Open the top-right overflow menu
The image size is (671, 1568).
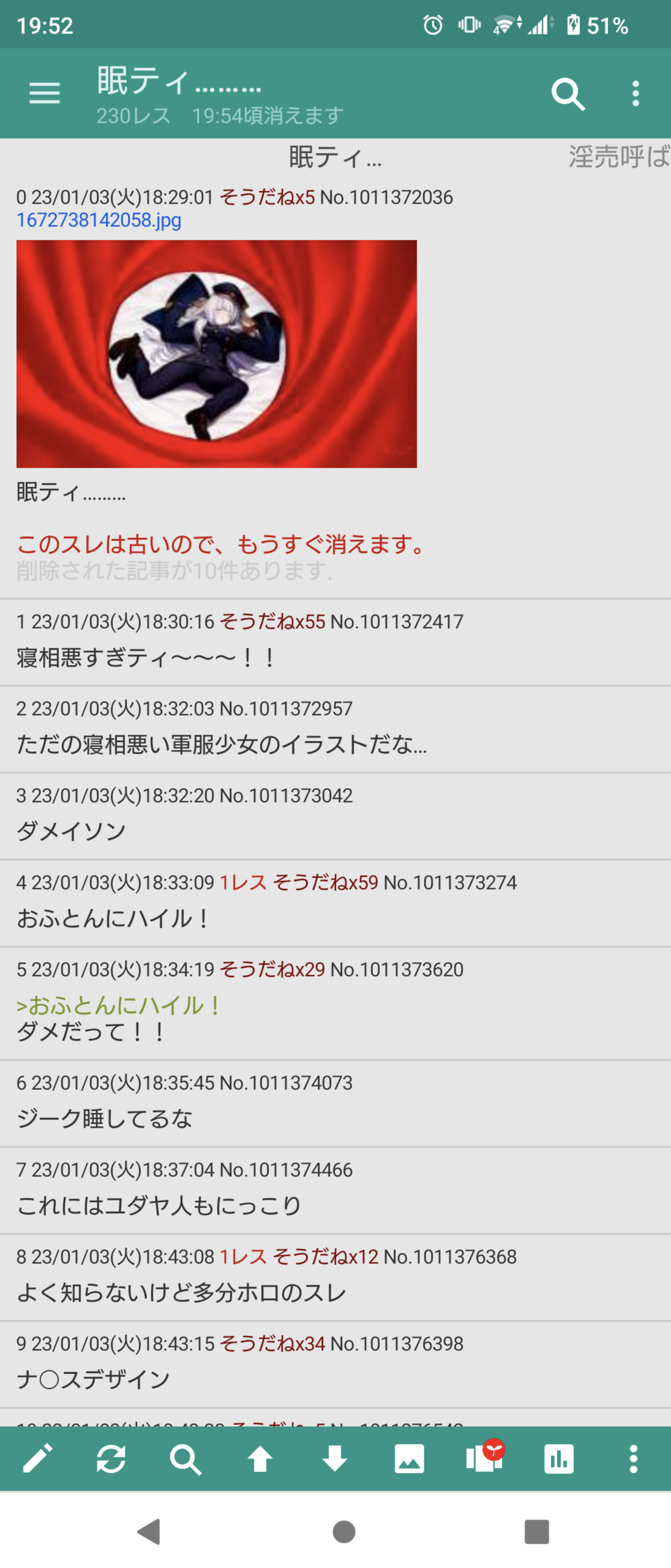[x=635, y=94]
